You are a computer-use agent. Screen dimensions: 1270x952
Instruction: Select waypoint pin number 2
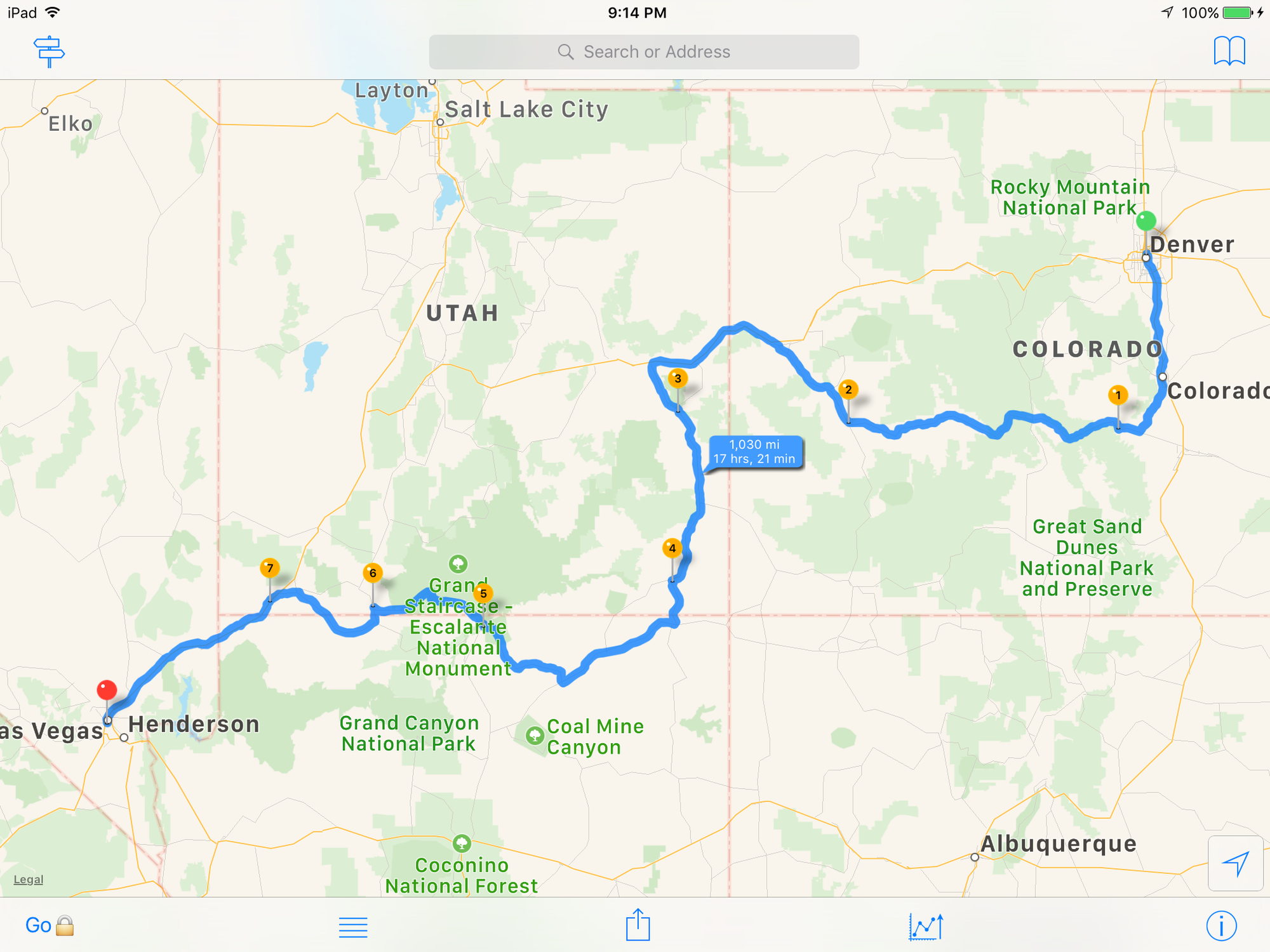[x=848, y=390]
